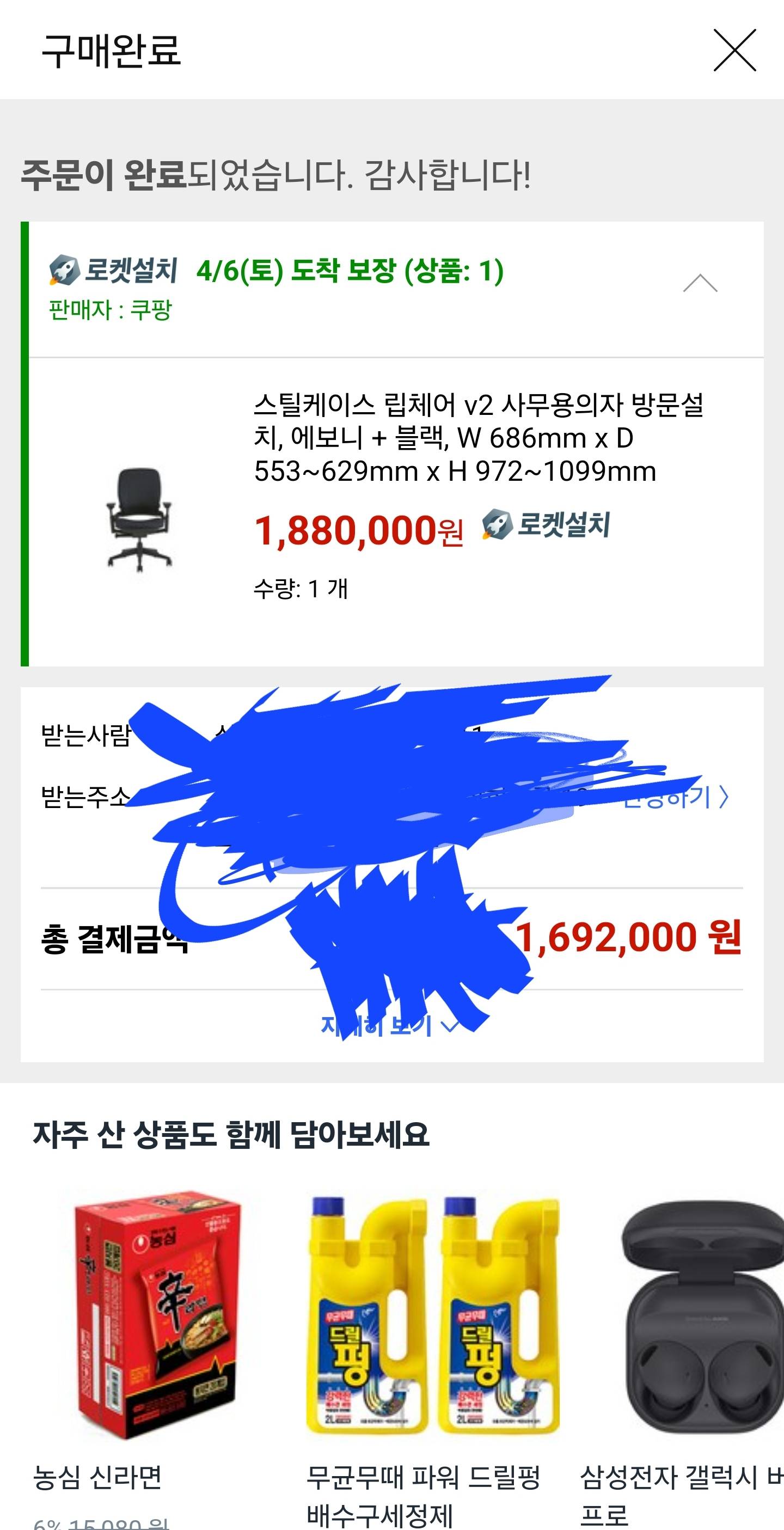Viewport: 784px width, 1530px height.
Task: Close the 구매완료 purchase complete page
Action: [x=734, y=51]
